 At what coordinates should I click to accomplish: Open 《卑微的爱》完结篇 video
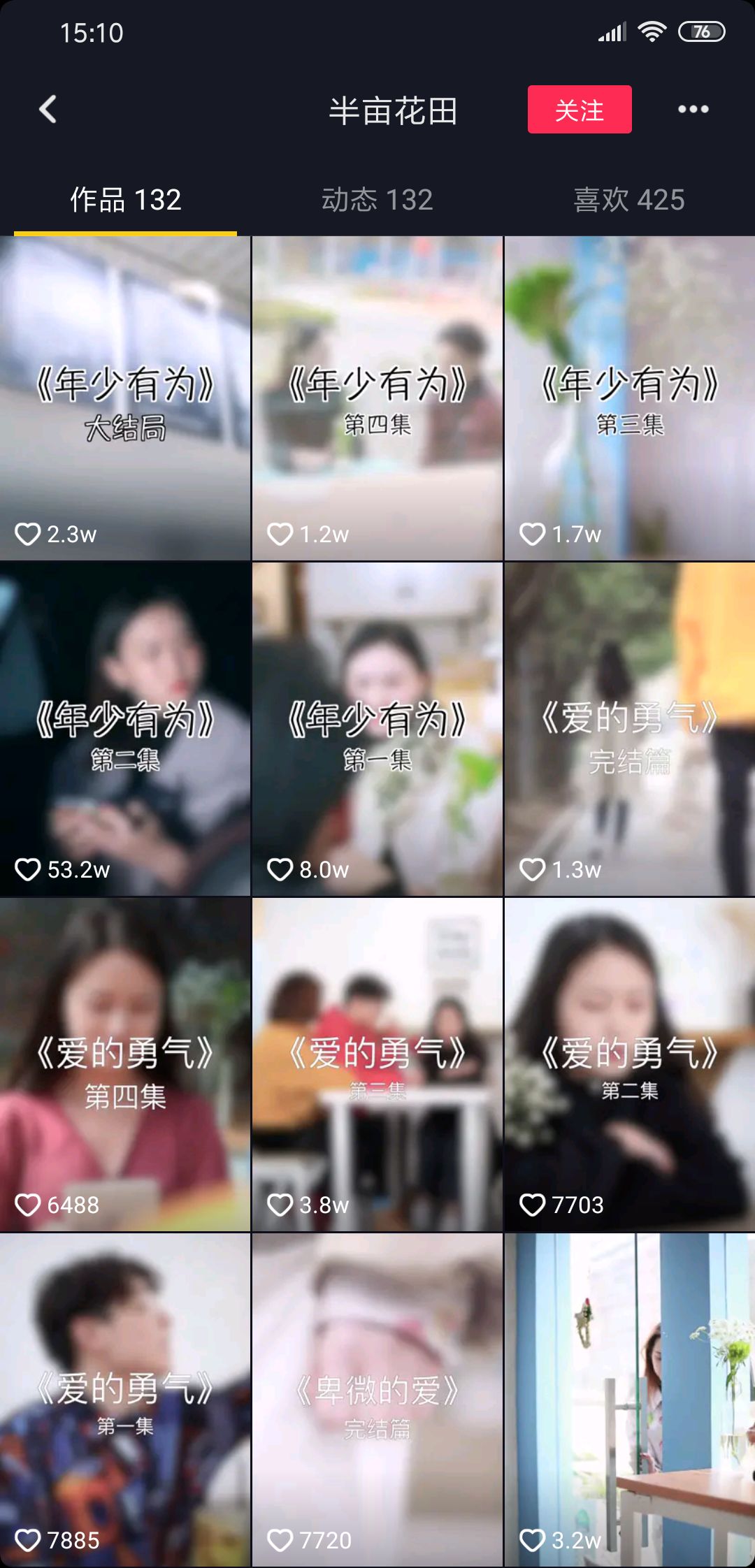[377, 1400]
